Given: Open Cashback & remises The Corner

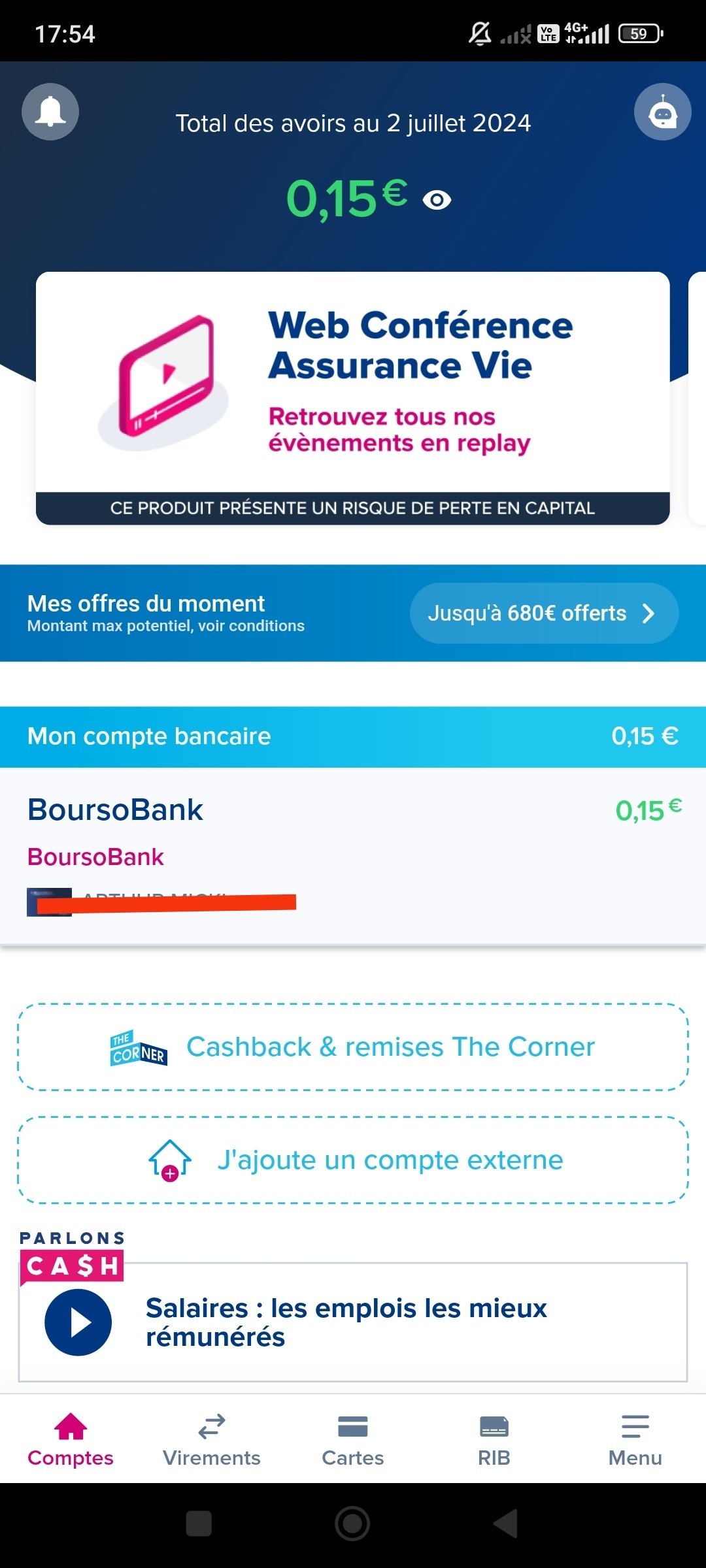Looking at the screenshot, I should pyautogui.click(x=353, y=1047).
